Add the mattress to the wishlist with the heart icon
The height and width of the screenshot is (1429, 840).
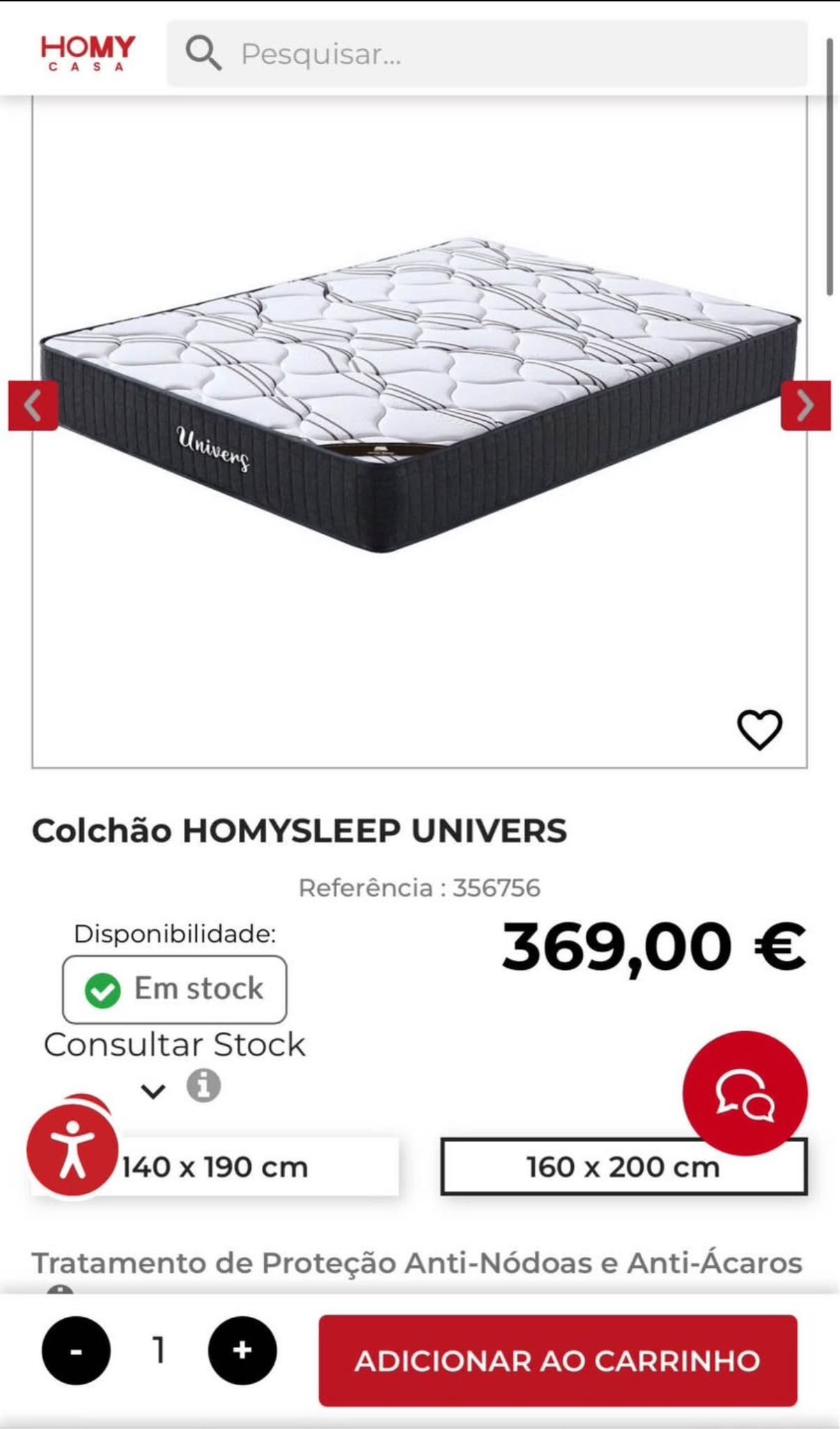point(759,729)
